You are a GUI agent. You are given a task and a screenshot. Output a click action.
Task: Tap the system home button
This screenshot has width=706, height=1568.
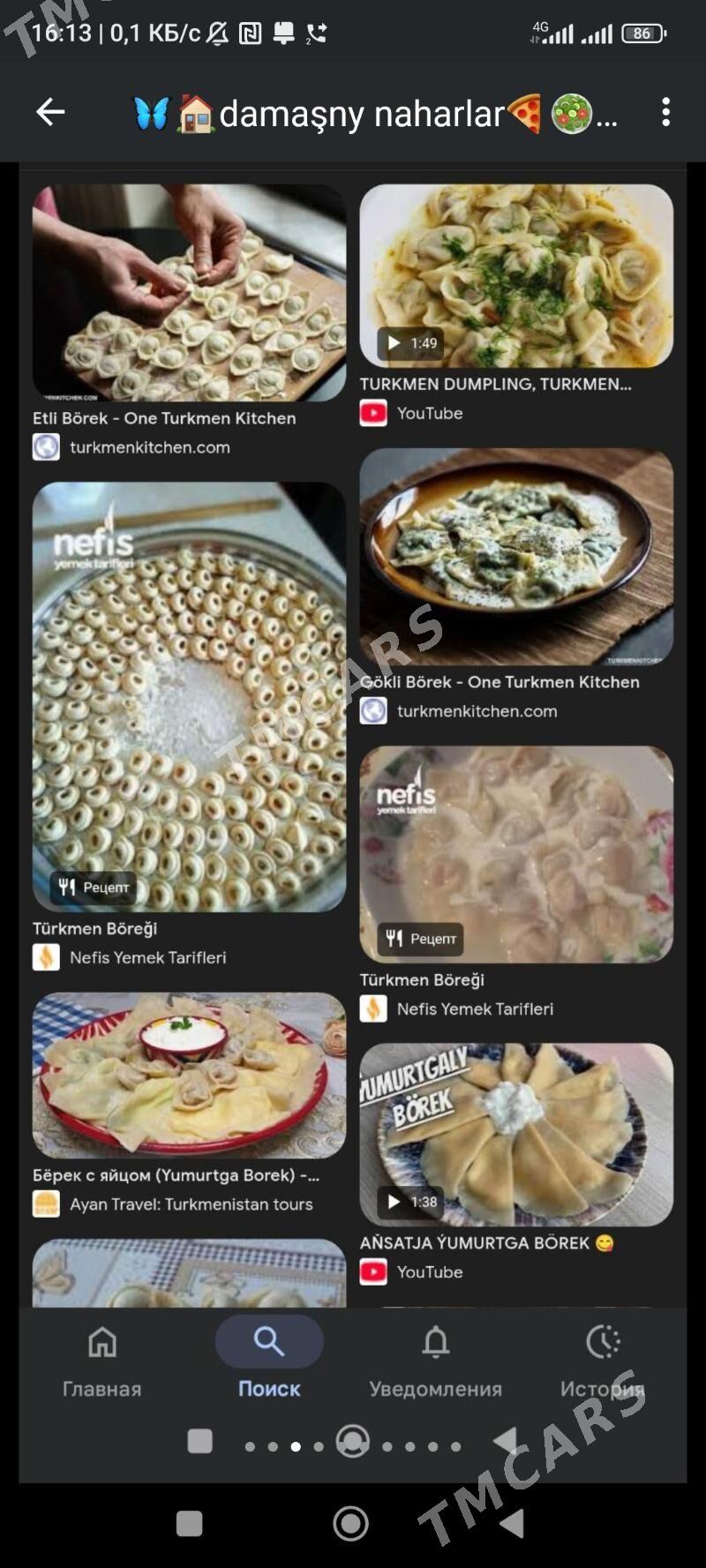351,1522
